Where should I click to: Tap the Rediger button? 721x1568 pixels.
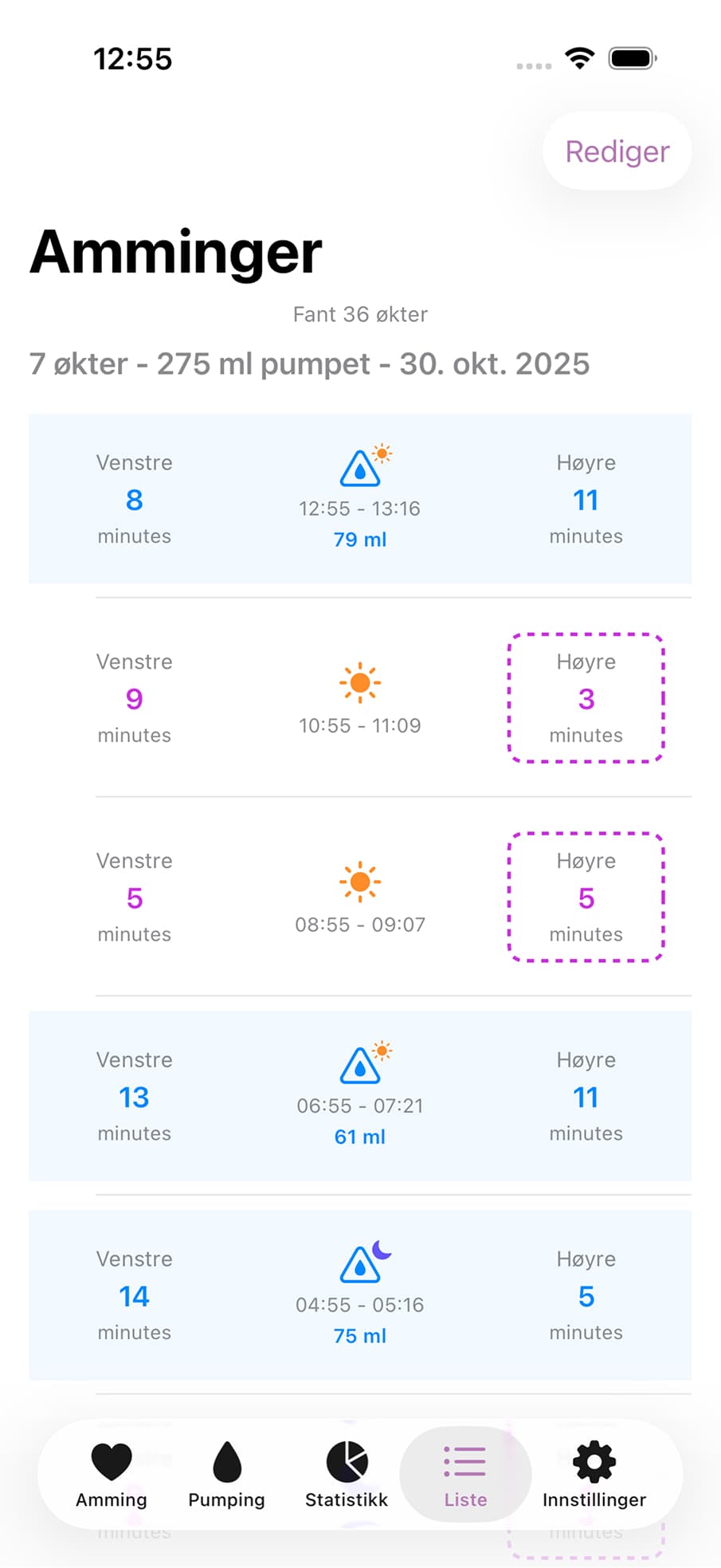click(617, 151)
